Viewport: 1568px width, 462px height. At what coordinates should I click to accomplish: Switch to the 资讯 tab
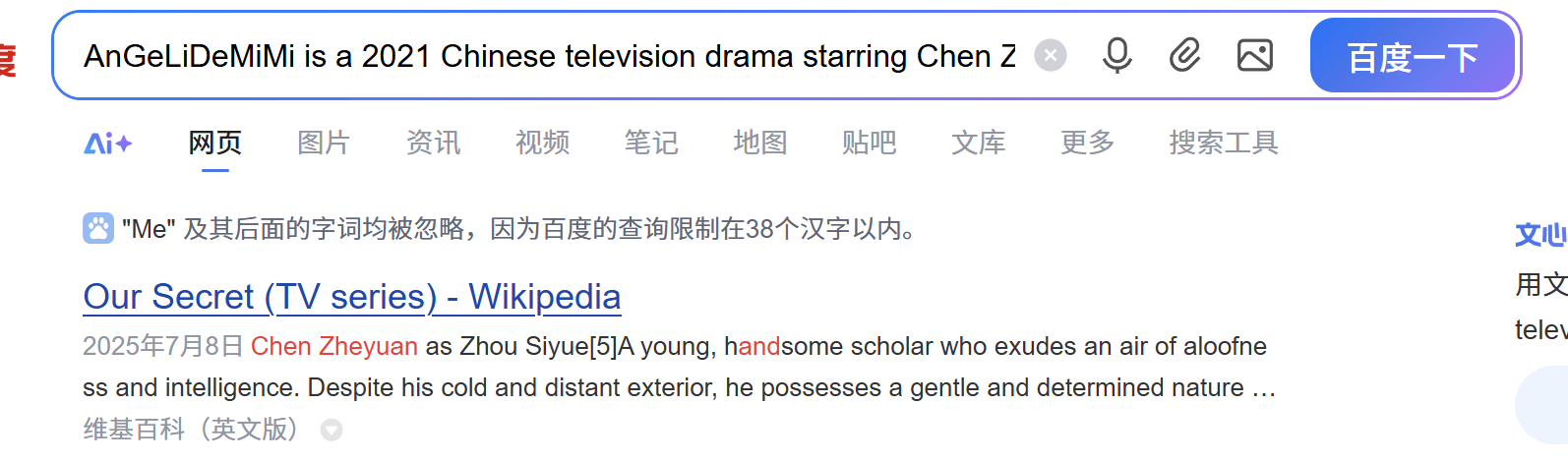(433, 144)
